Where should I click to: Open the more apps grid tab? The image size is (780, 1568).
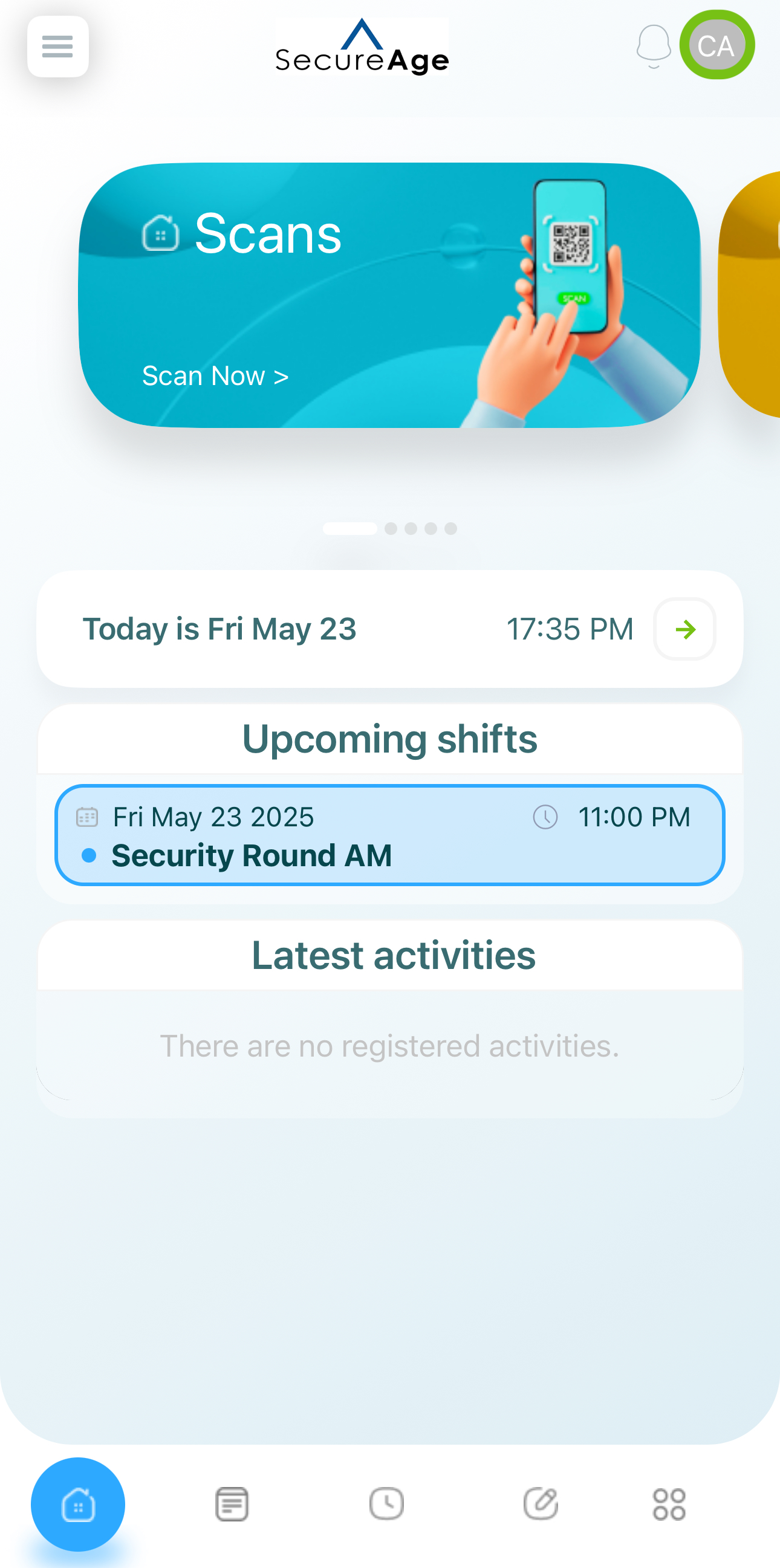669,1504
